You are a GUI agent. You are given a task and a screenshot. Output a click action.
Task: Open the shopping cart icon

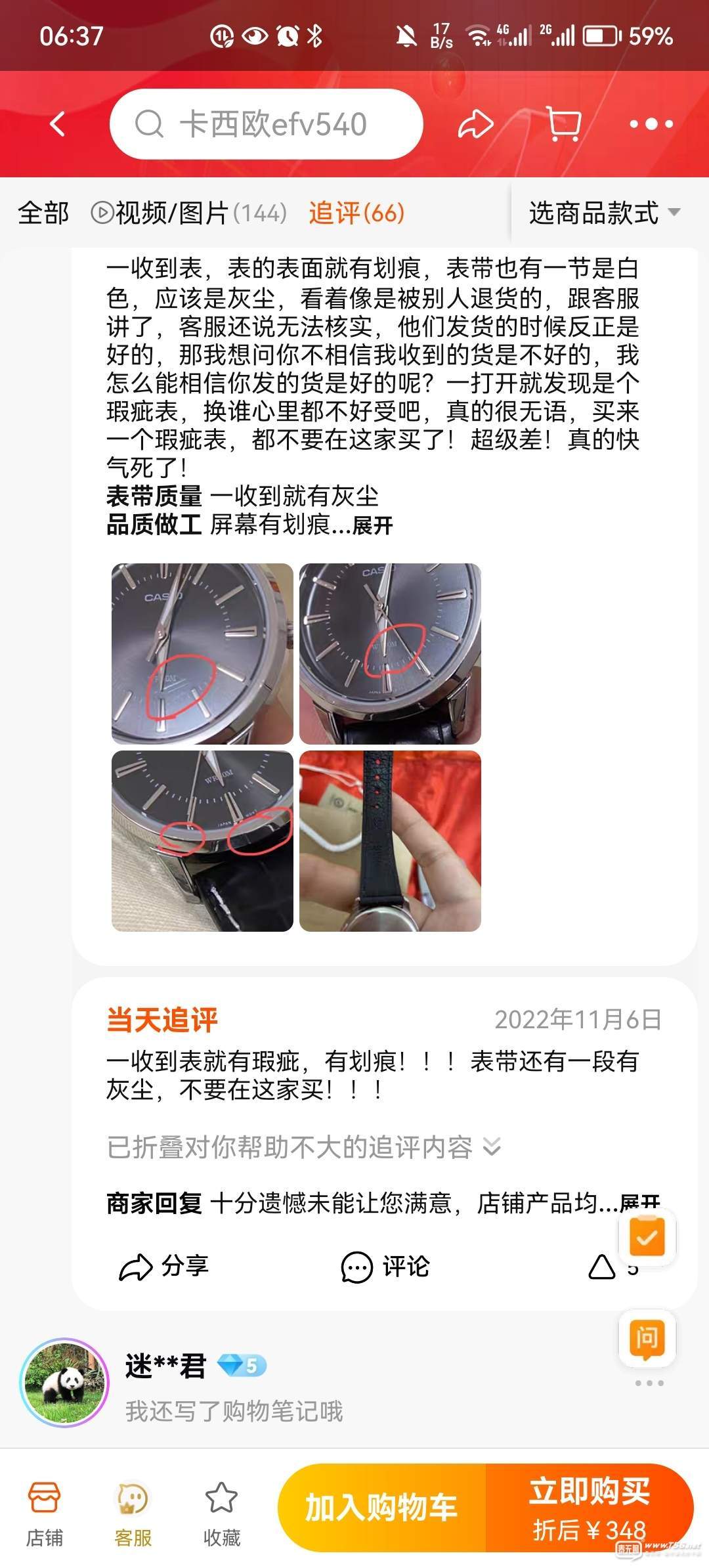563,124
